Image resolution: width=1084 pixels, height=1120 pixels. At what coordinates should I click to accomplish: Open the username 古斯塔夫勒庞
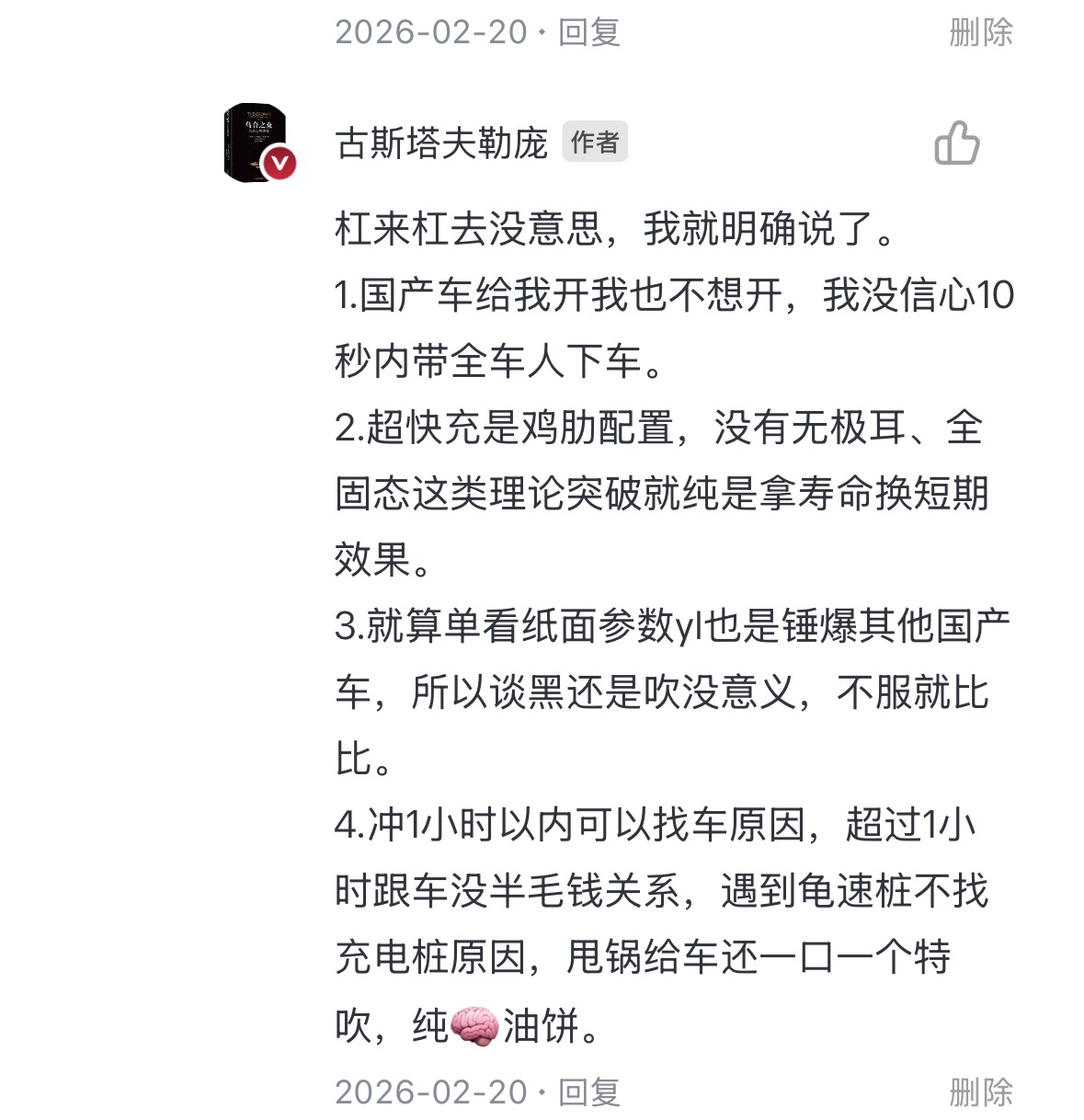[441, 143]
